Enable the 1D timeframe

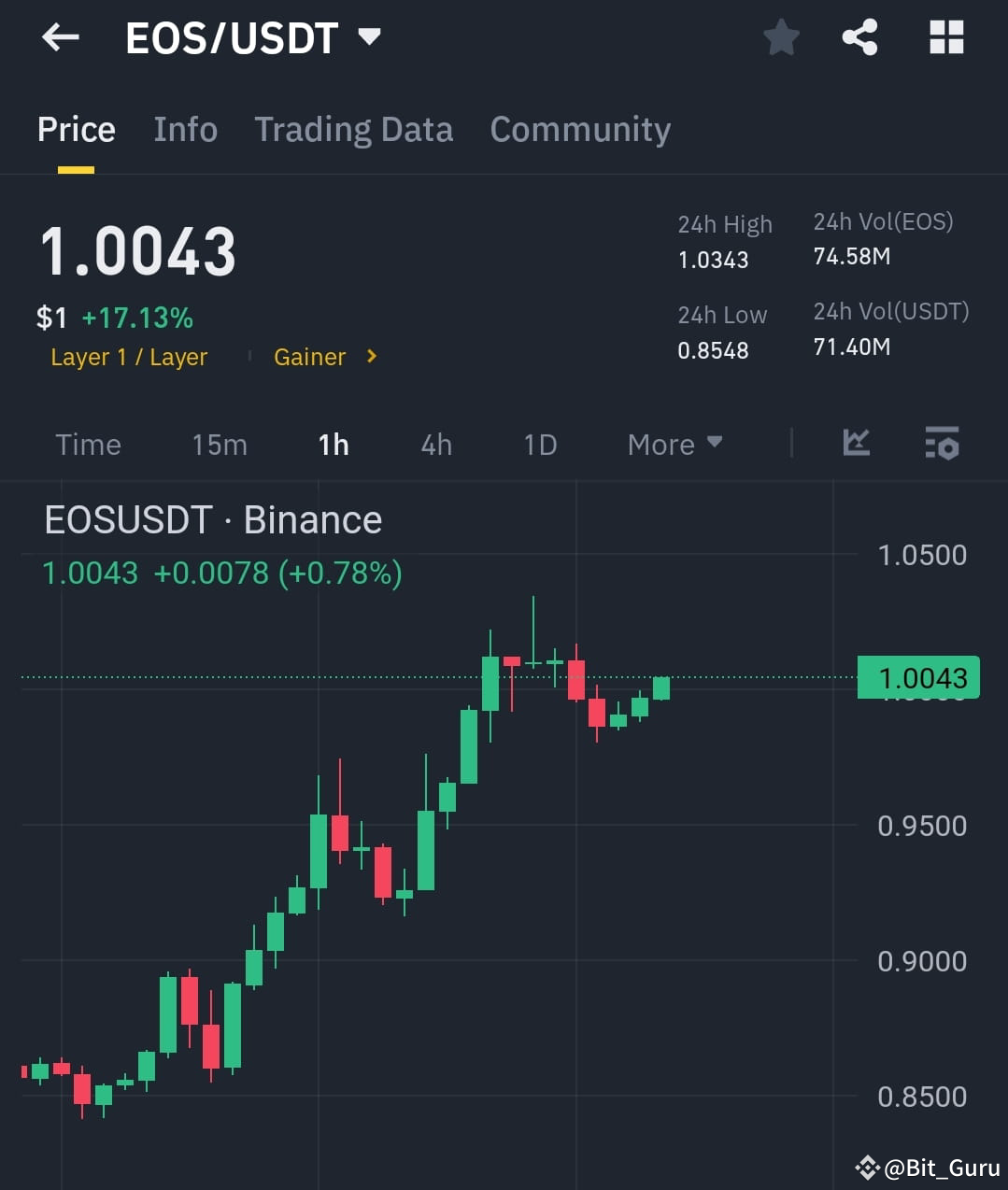539,444
